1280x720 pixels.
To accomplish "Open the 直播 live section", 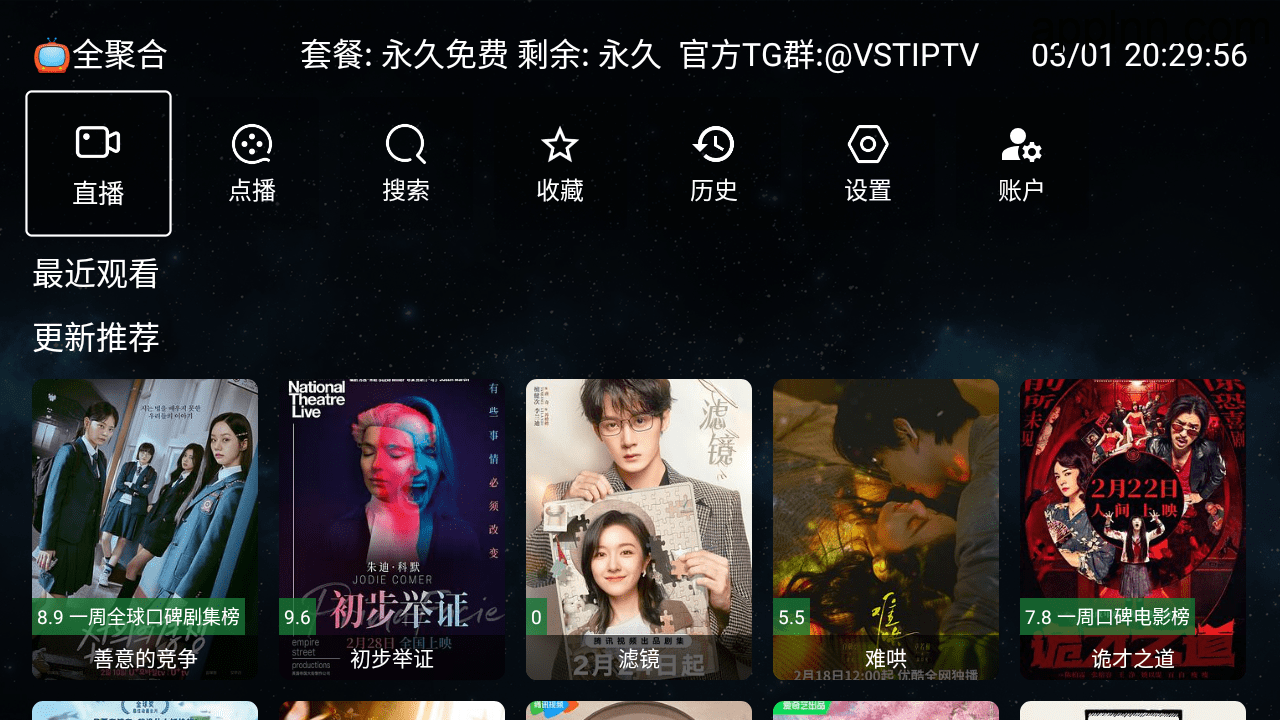I will coord(98,164).
